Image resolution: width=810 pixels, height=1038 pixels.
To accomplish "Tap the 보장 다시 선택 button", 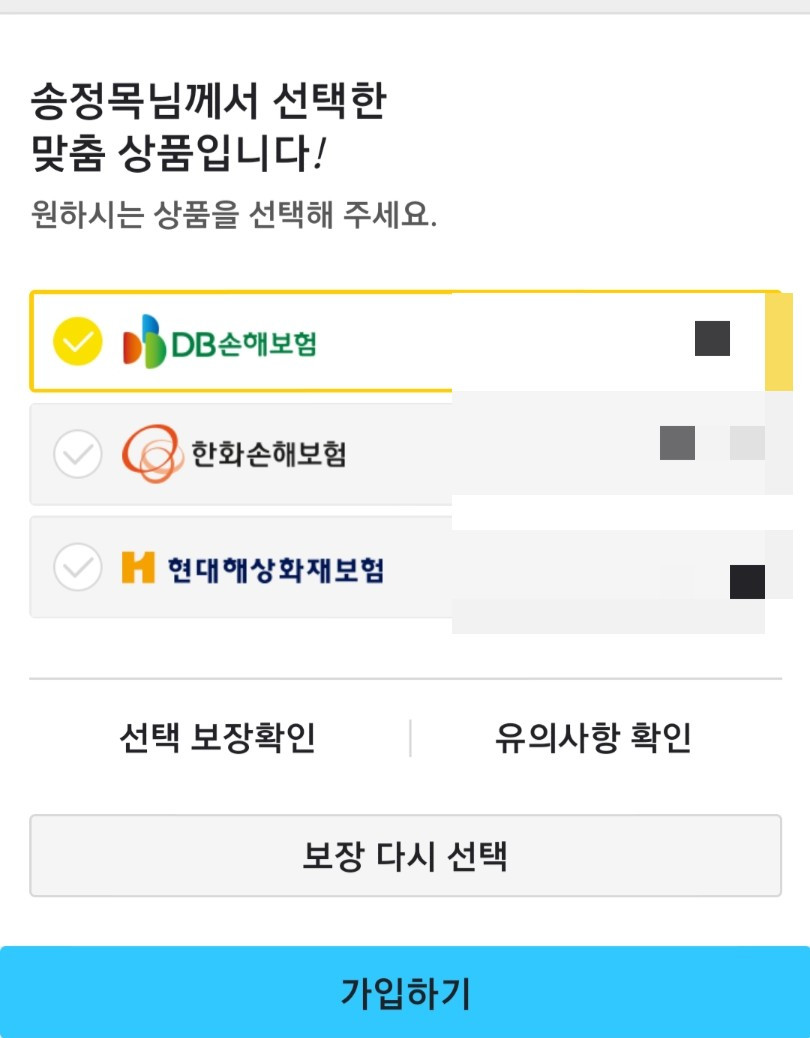I will [x=405, y=855].
